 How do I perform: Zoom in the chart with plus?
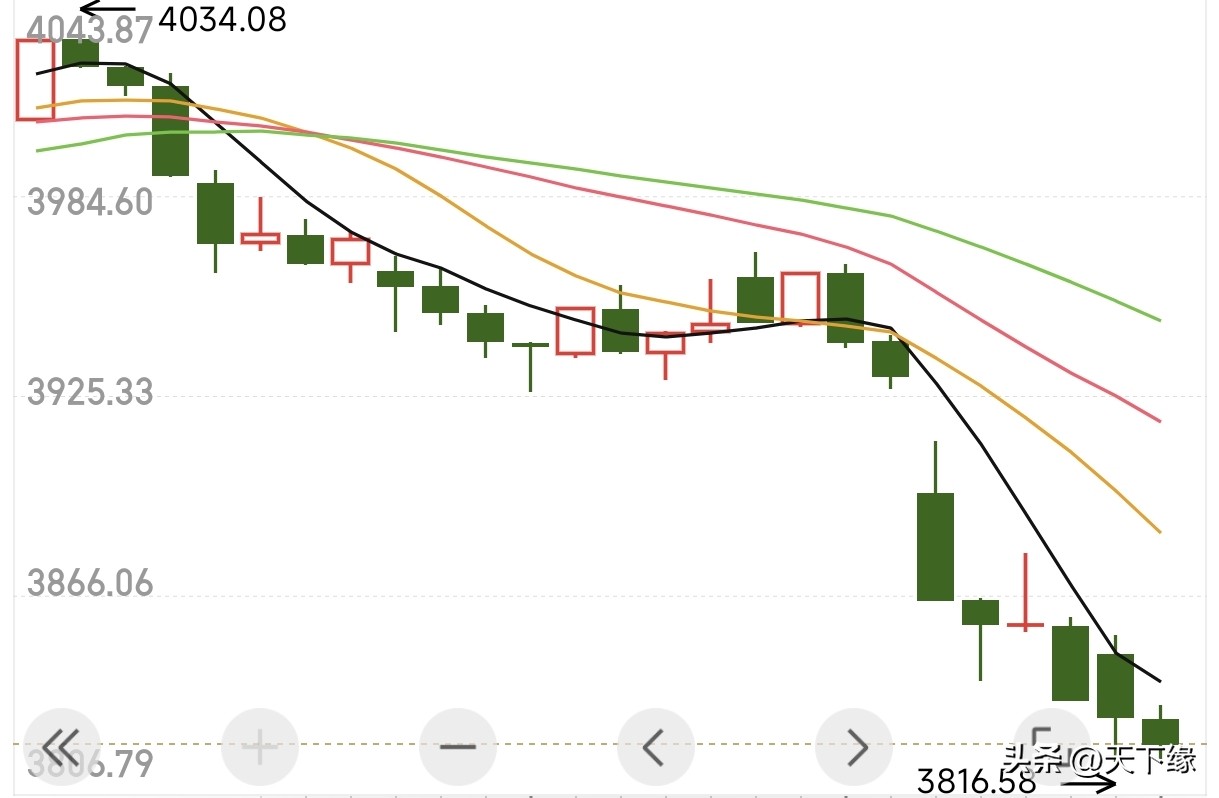[259, 745]
